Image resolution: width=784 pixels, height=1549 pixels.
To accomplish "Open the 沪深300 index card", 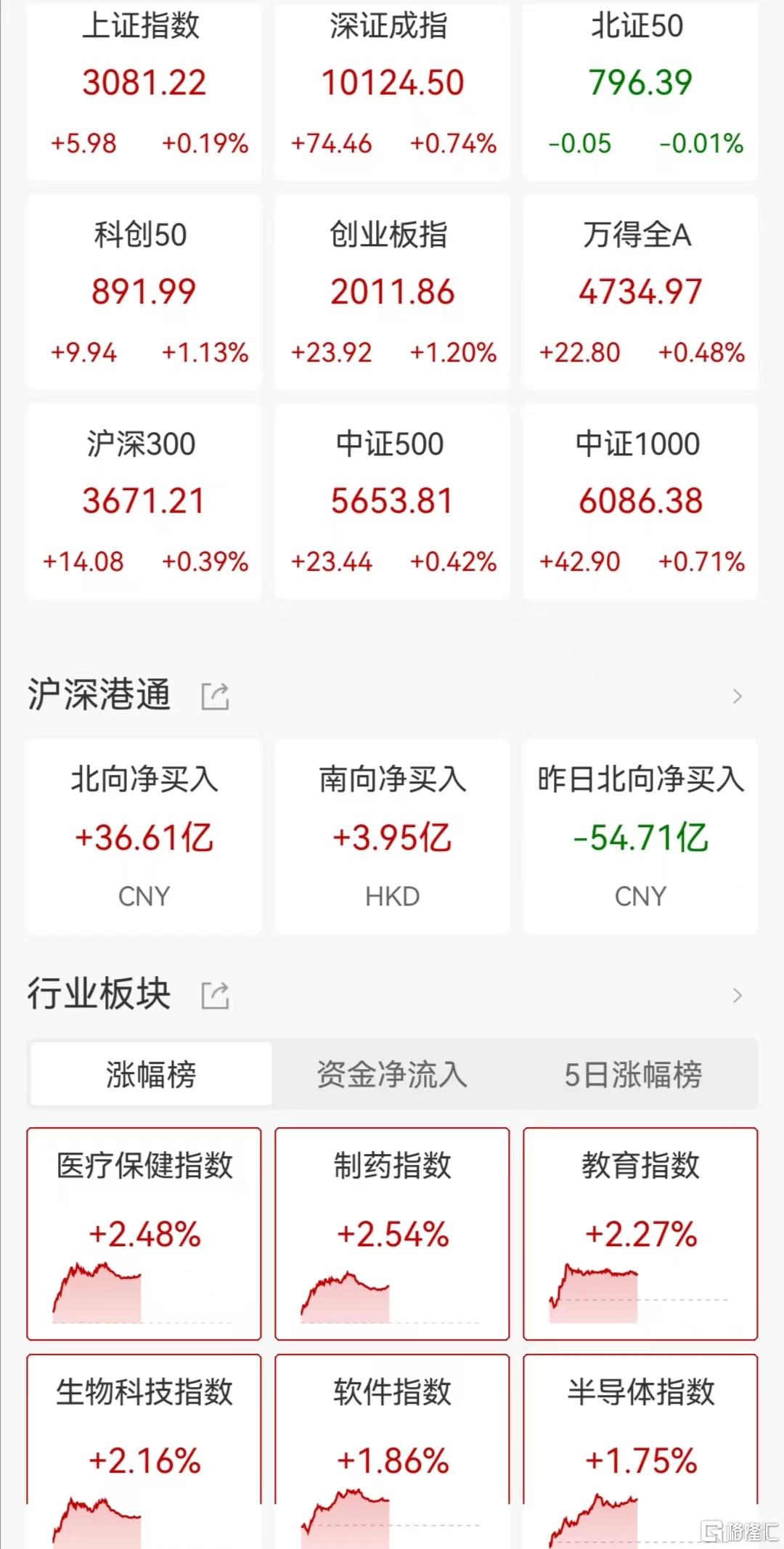I will click(x=144, y=501).
